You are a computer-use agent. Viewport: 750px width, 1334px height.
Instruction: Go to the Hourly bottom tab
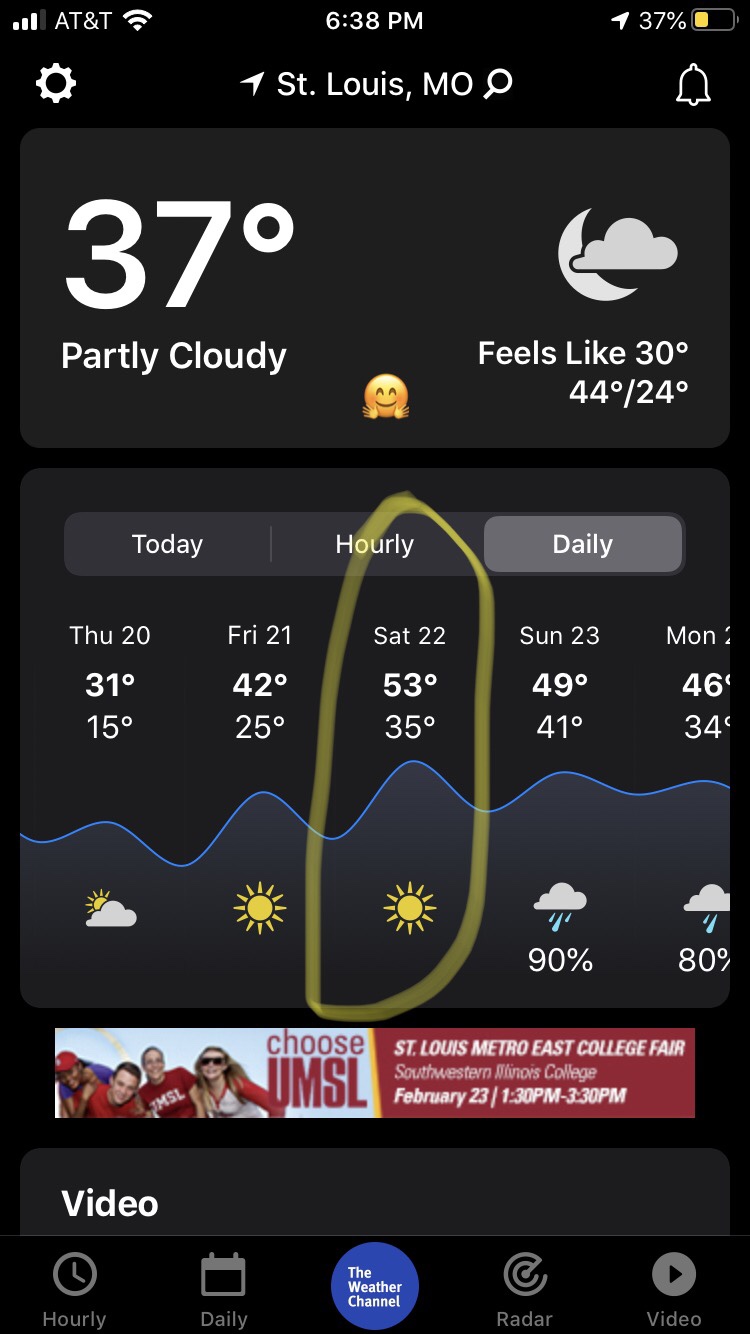click(x=74, y=1290)
